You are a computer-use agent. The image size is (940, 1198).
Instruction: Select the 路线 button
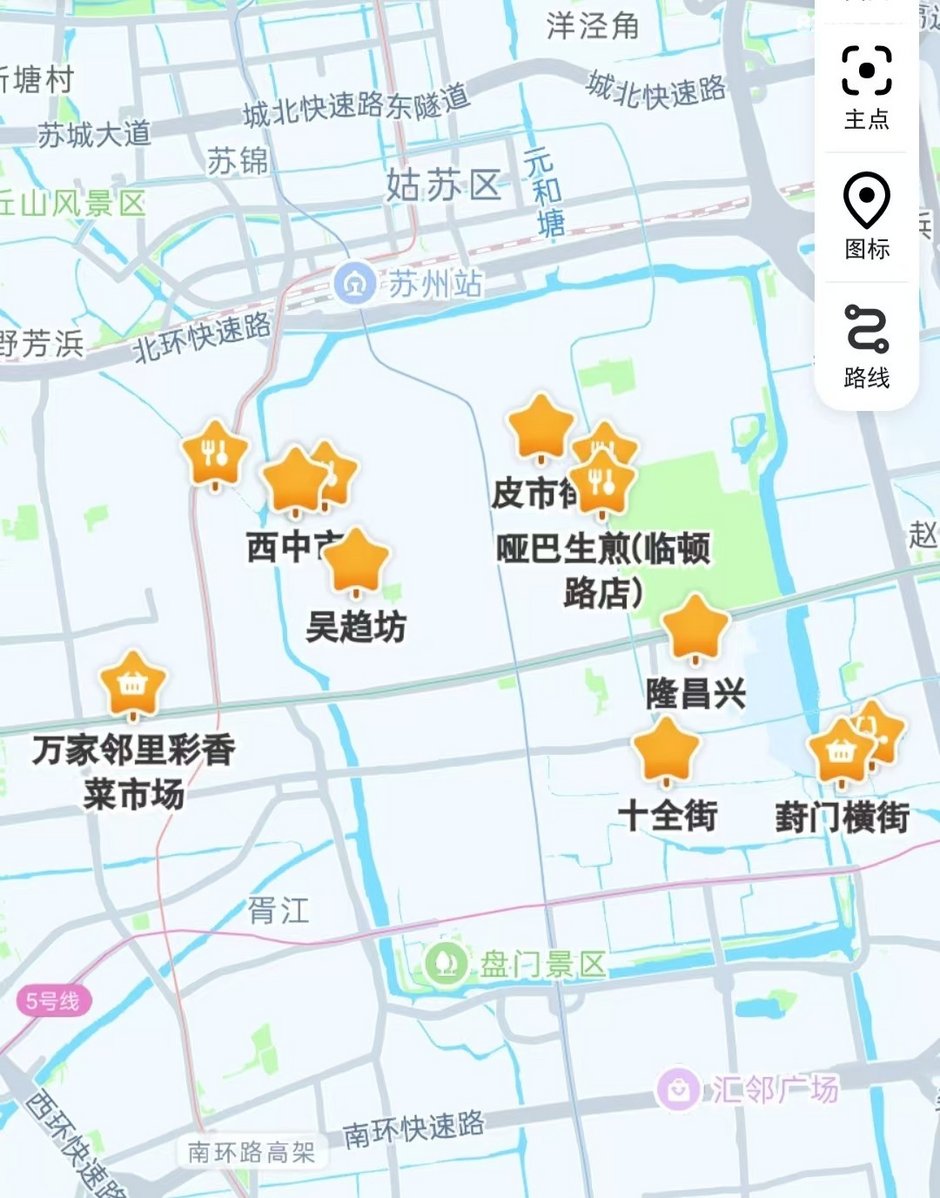tap(866, 345)
